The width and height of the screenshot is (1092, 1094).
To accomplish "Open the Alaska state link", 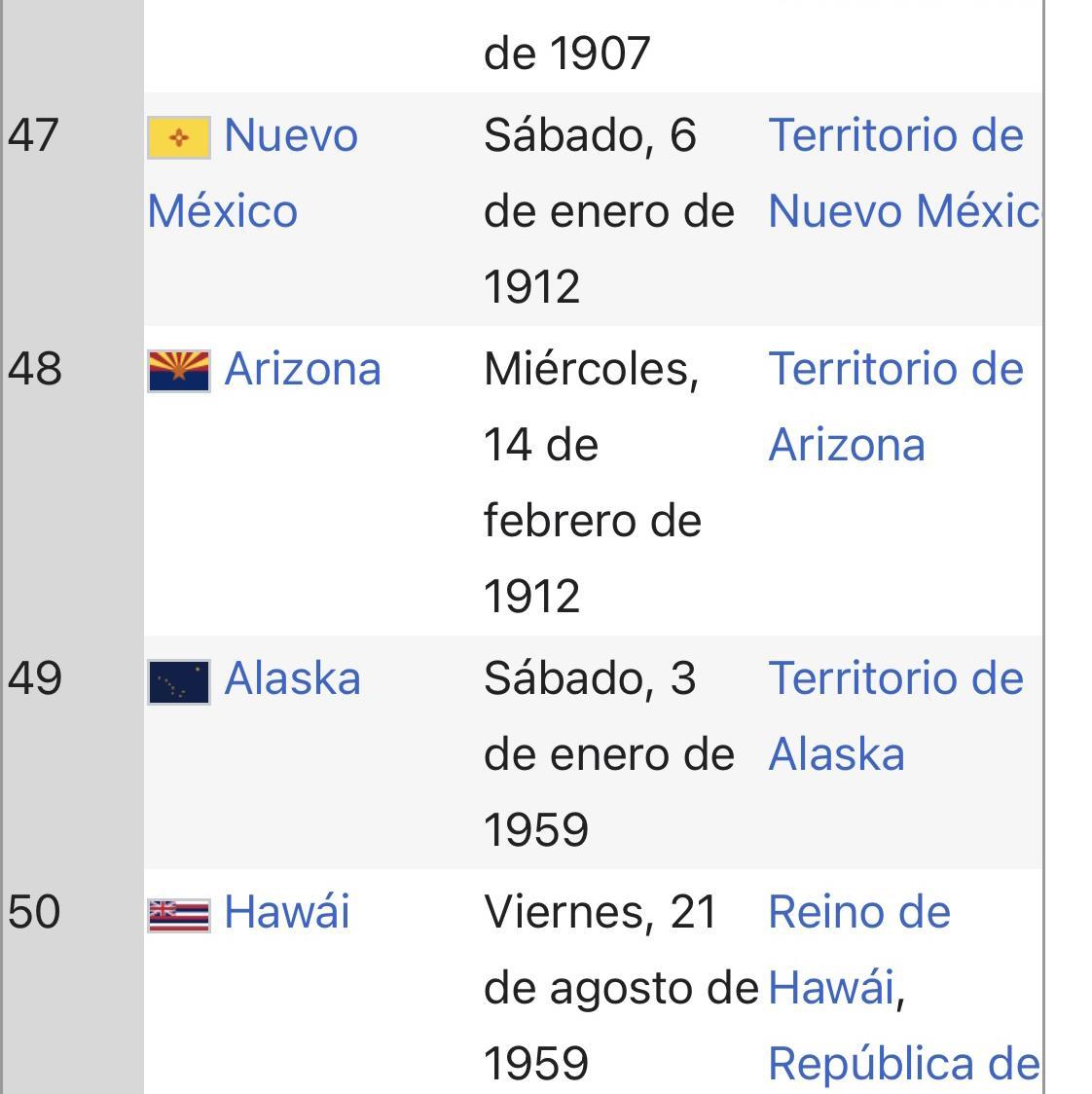I will 292,679.
